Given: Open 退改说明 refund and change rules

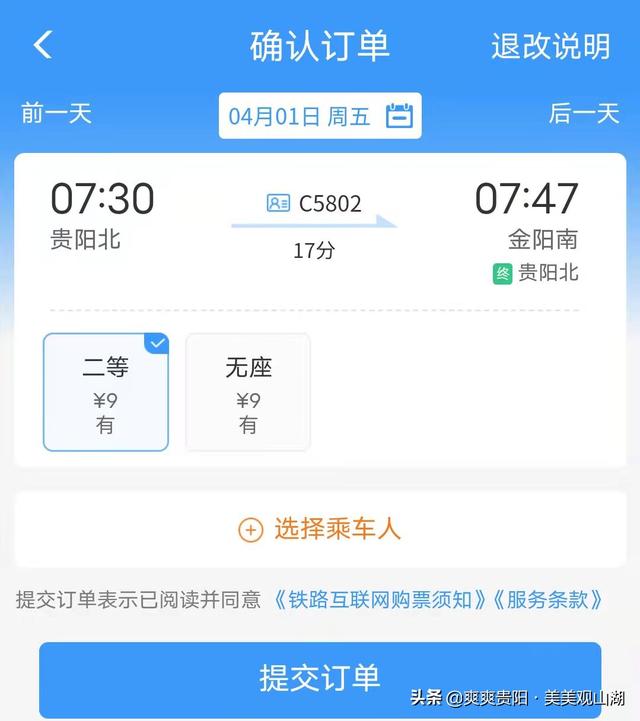Looking at the screenshot, I should point(550,46).
